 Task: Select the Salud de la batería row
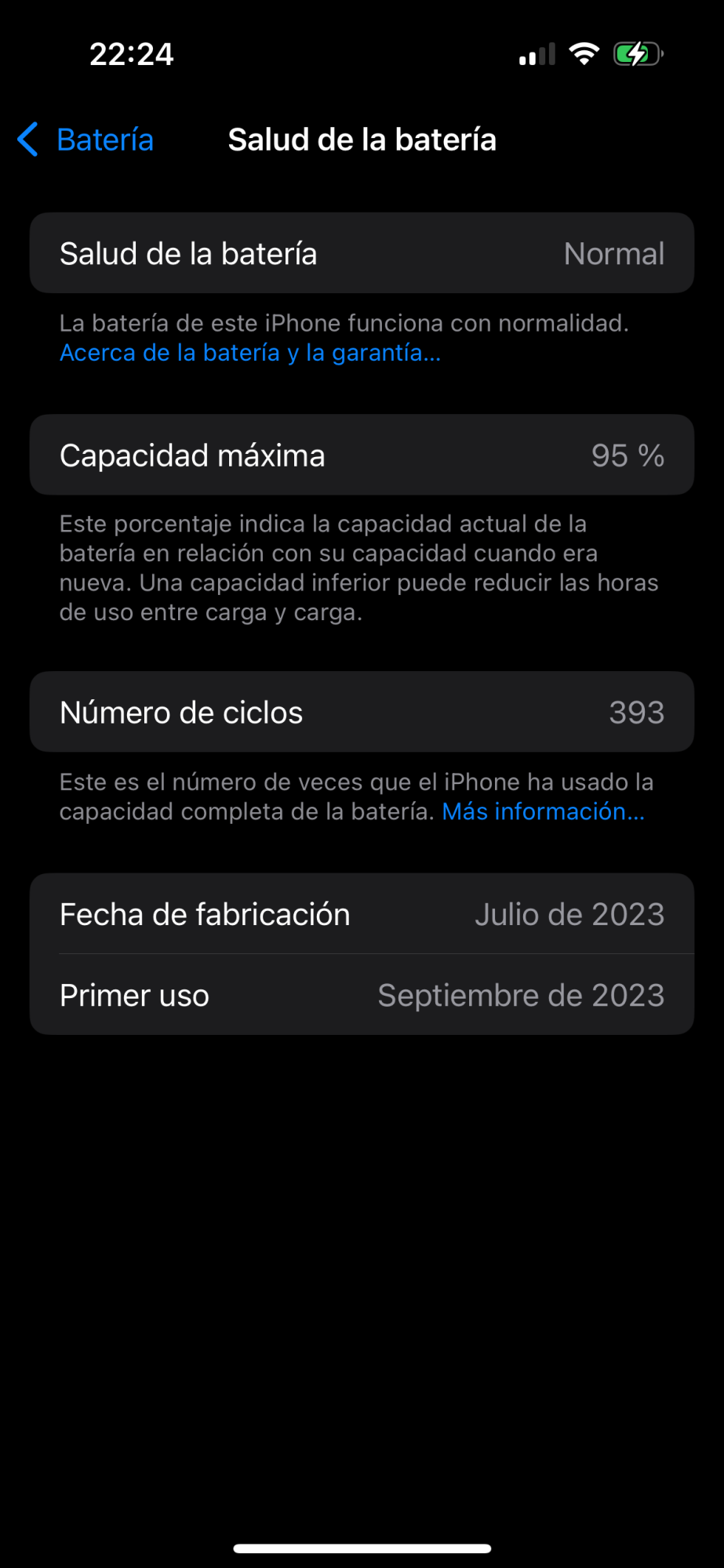point(362,252)
